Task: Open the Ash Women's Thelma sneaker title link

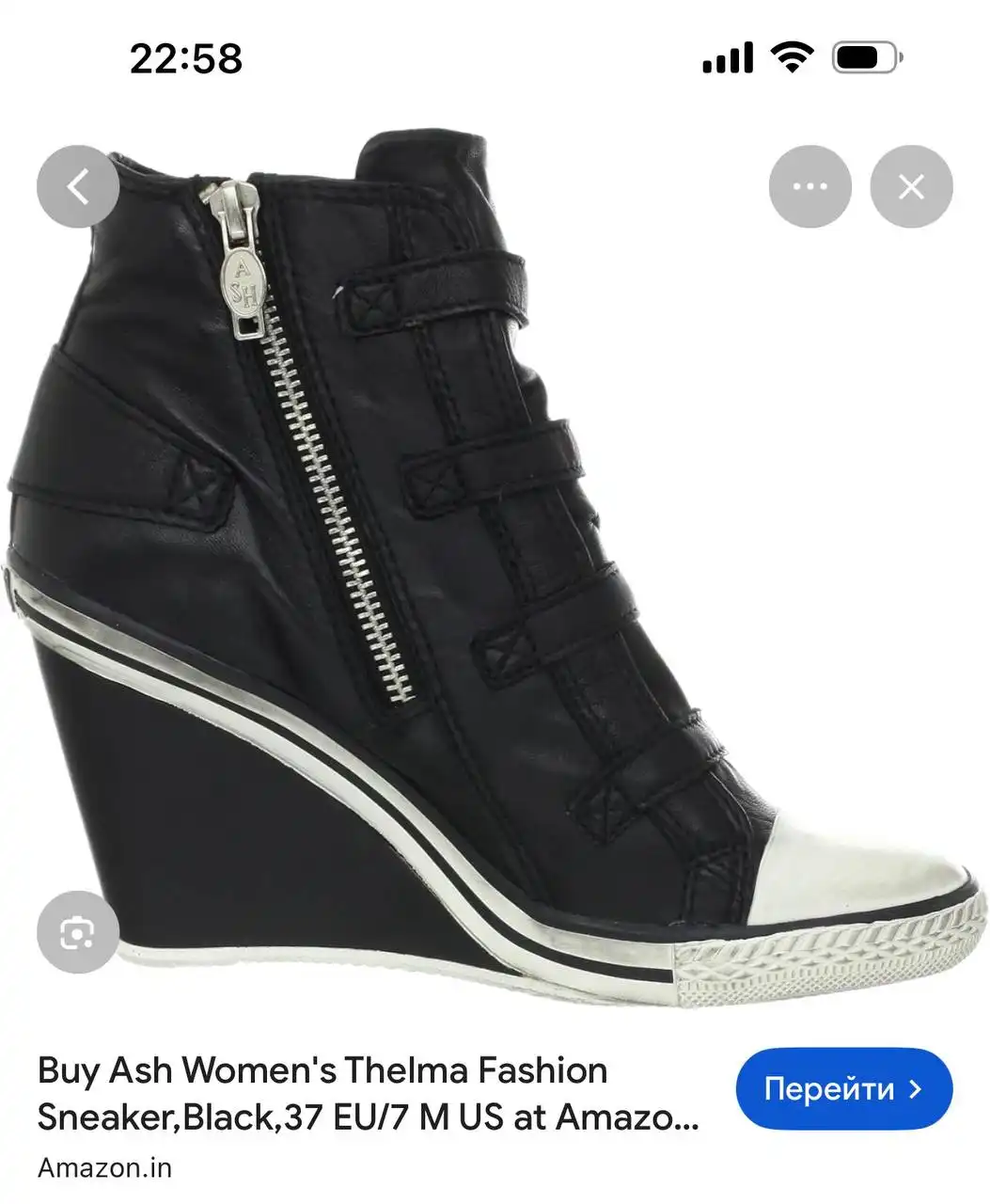Action: pyautogui.click(x=369, y=1094)
